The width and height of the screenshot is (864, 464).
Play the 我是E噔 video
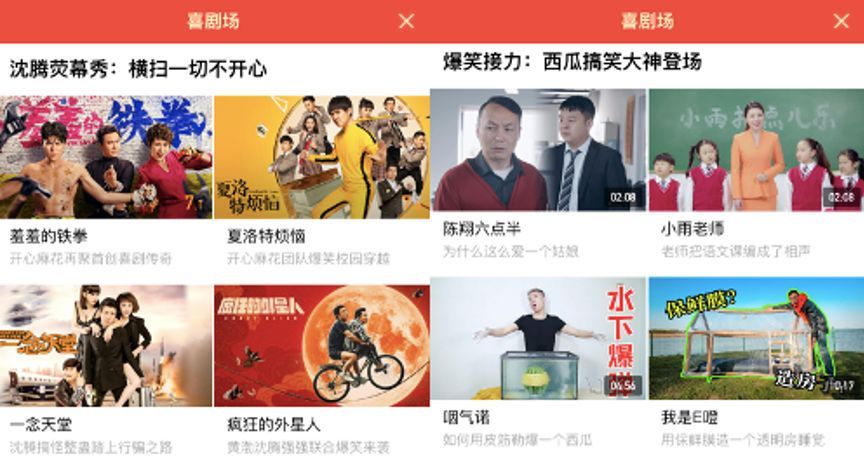click(755, 338)
